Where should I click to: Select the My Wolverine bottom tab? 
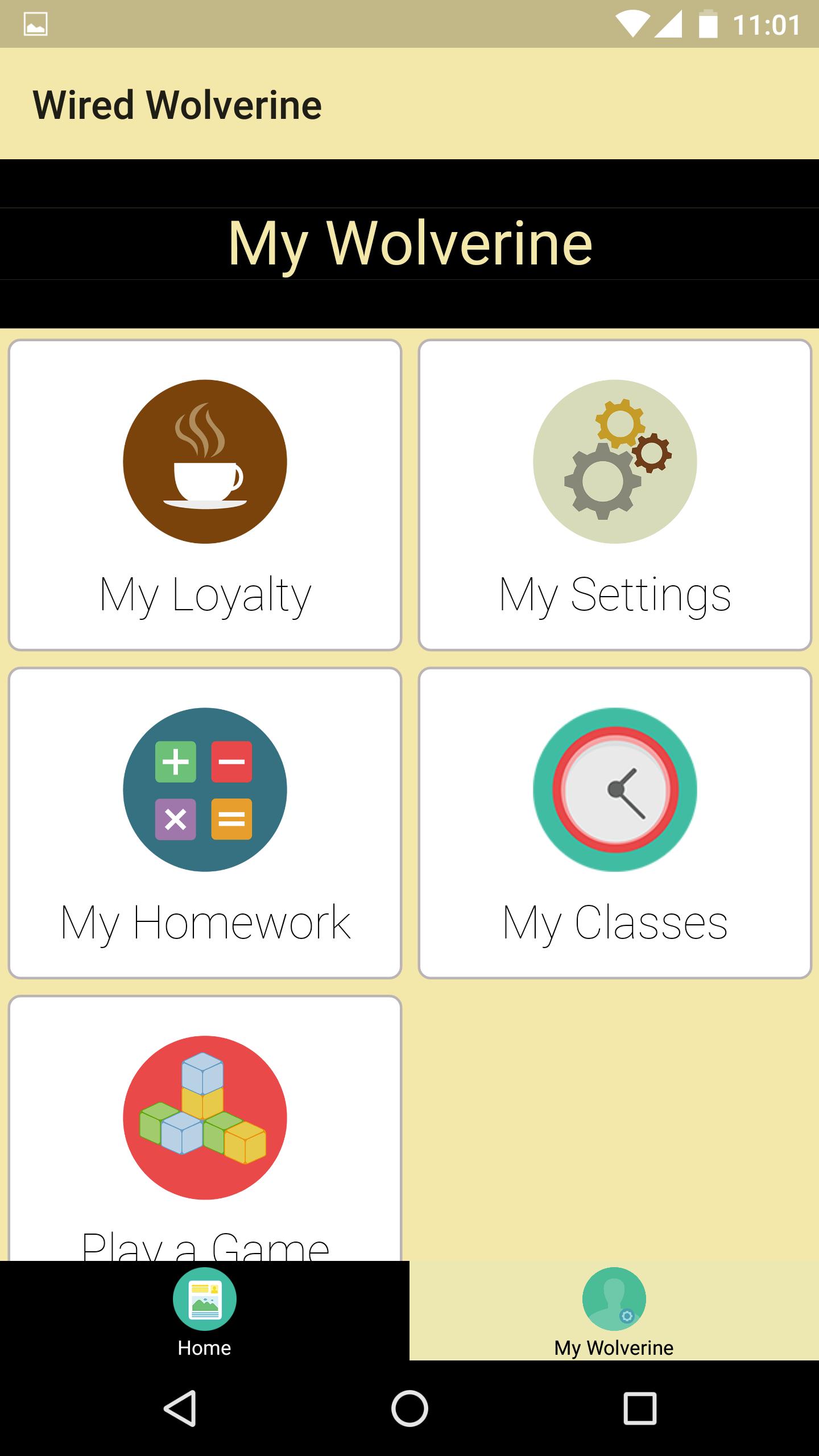[x=614, y=1310]
